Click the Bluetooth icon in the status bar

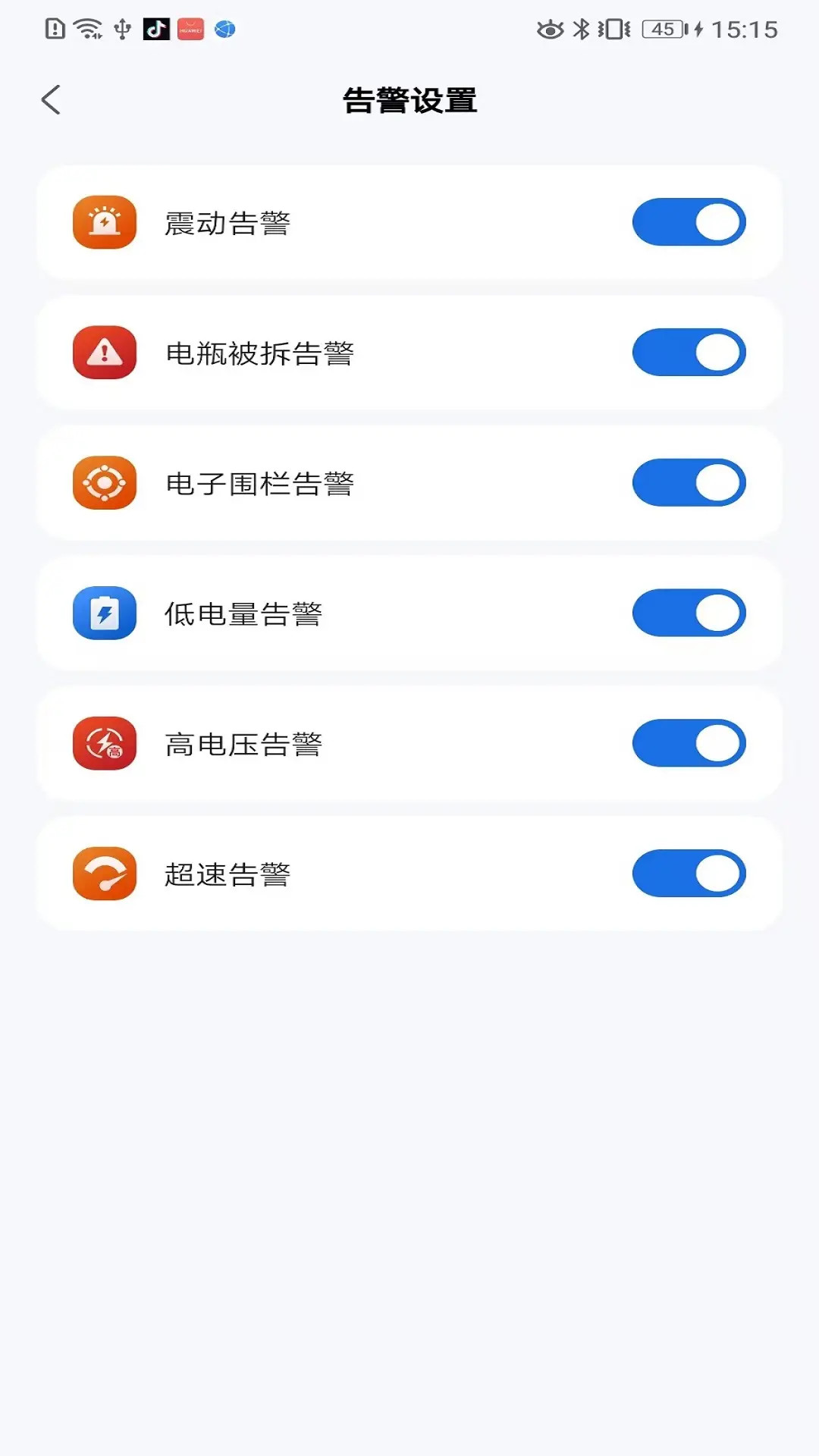(579, 29)
